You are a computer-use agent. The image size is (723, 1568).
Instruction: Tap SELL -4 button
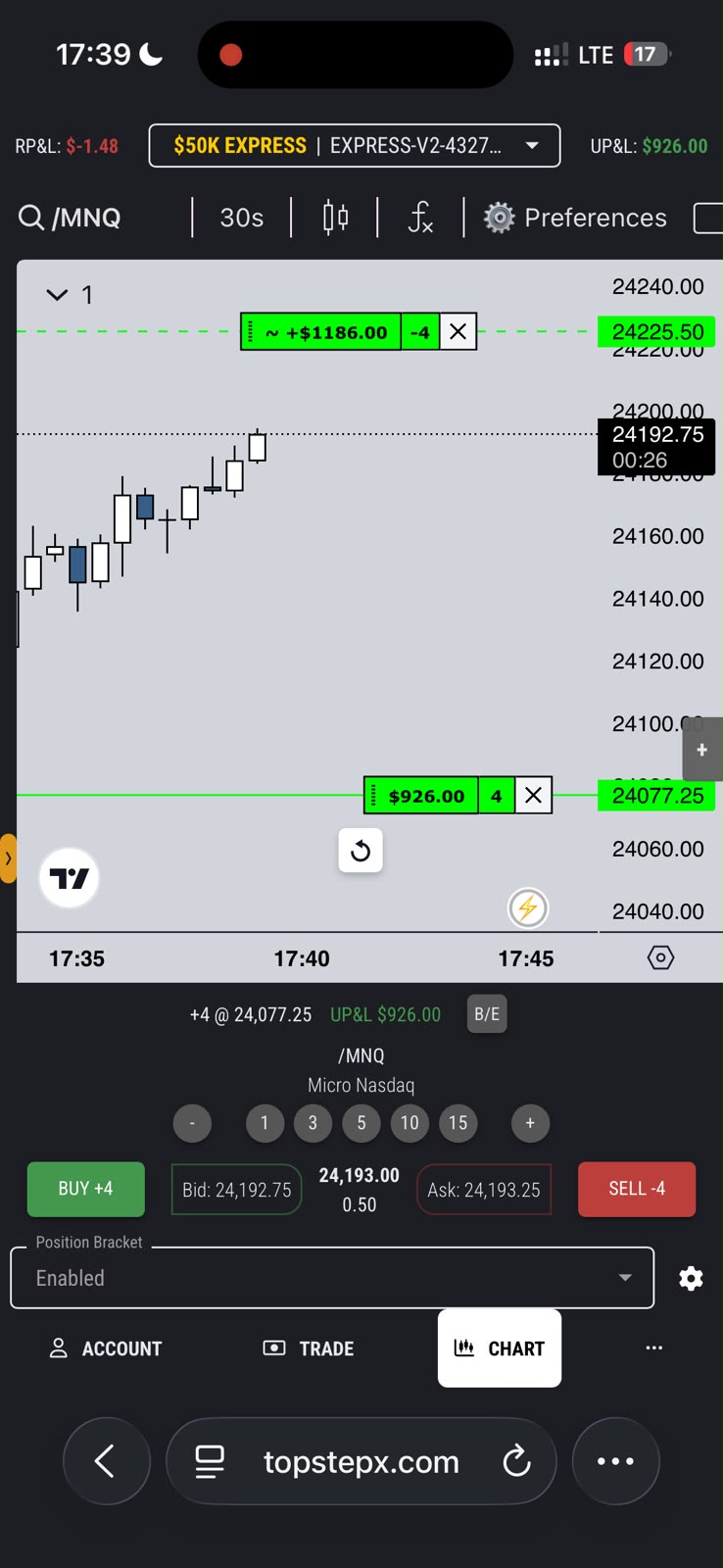(637, 1189)
